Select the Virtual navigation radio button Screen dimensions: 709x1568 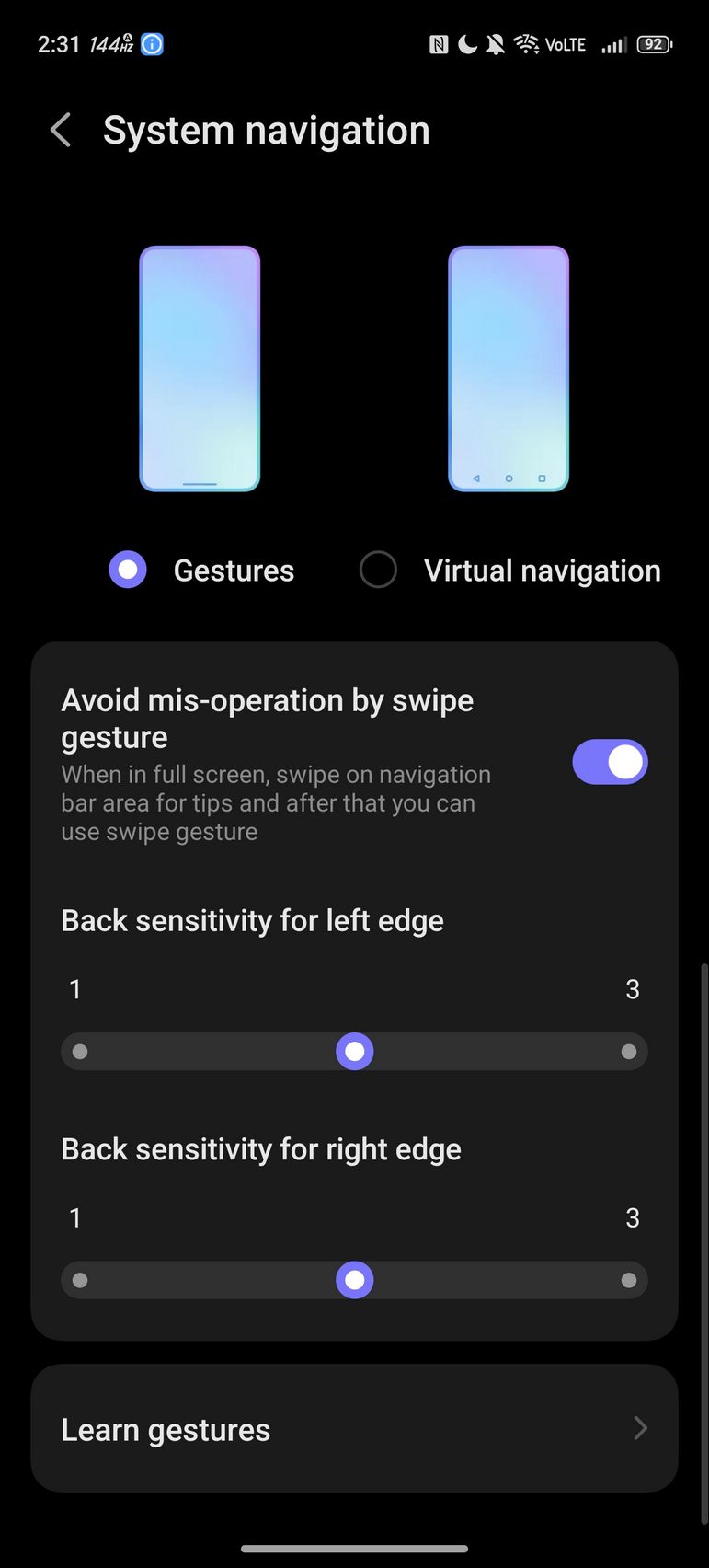point(378,570)
